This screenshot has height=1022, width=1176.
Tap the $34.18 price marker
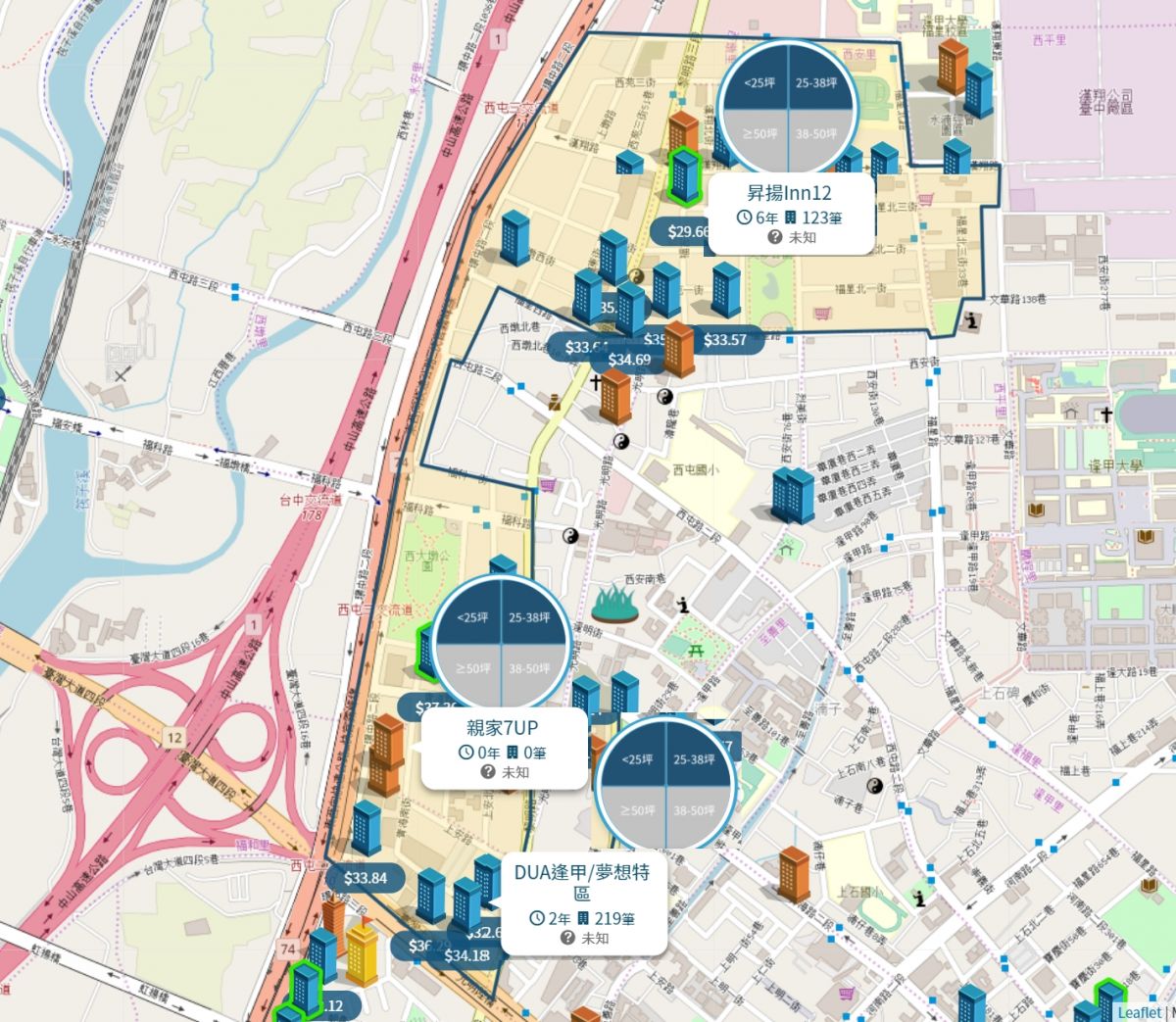pyautogui.click(x=466, y=955)
